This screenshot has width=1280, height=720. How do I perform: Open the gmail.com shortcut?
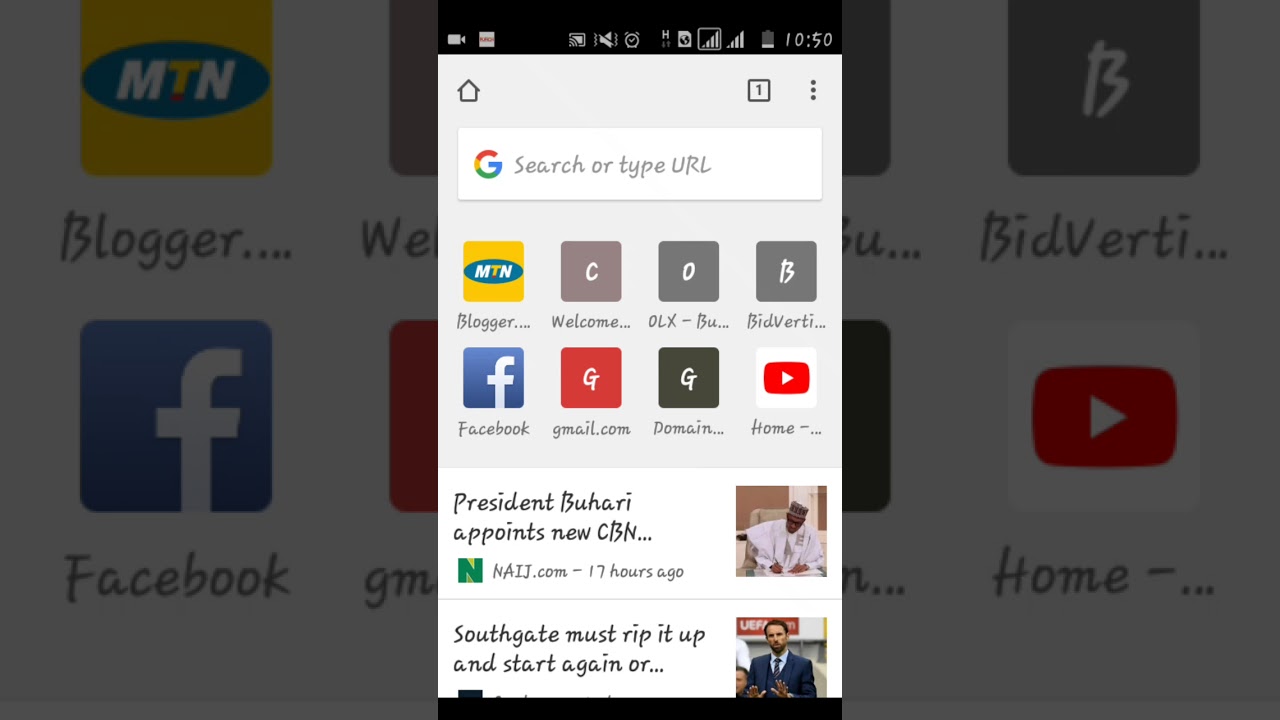tap(591, 378)
